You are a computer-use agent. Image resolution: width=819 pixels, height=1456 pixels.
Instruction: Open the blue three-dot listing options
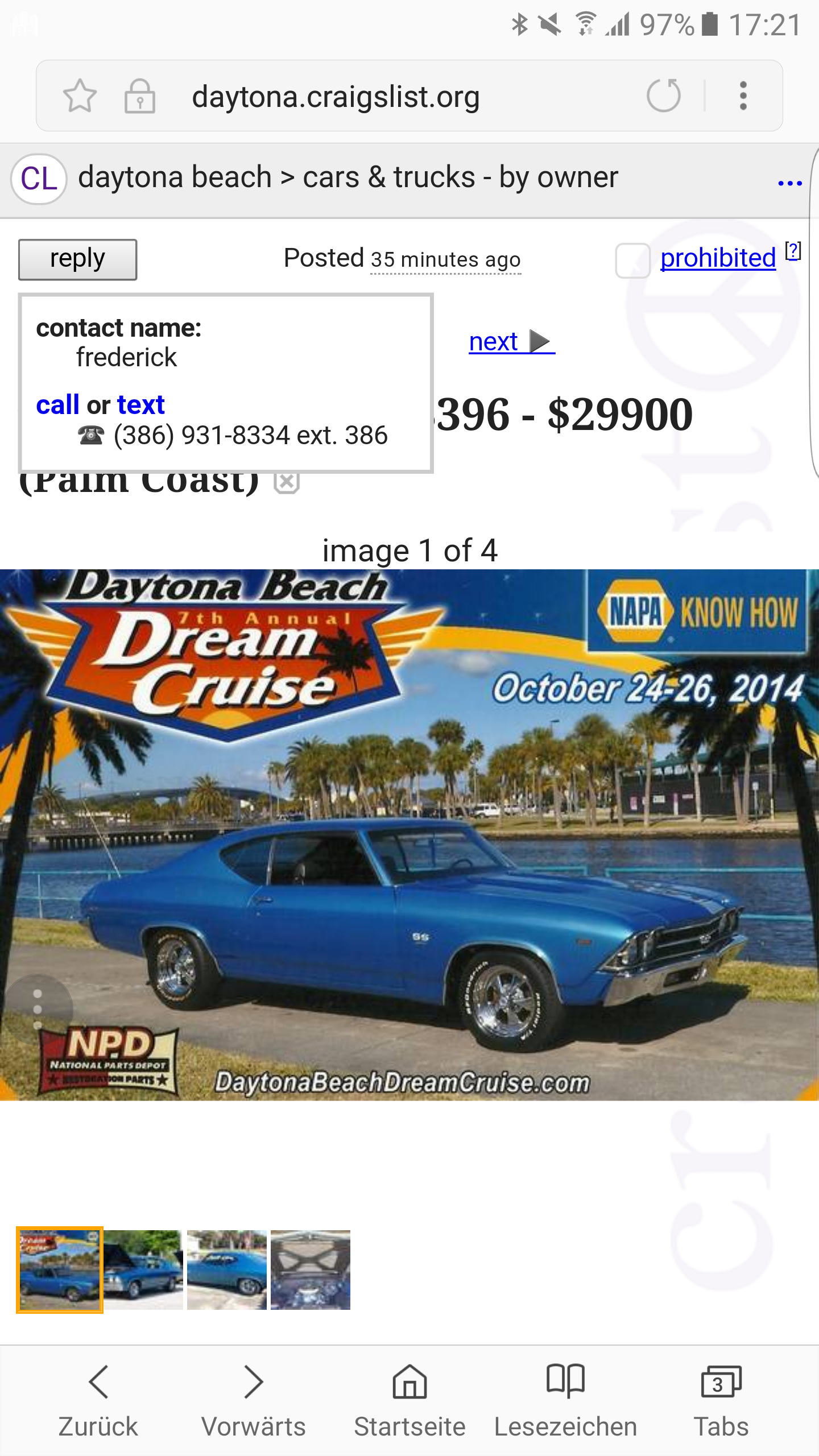(x=789, y=183)
